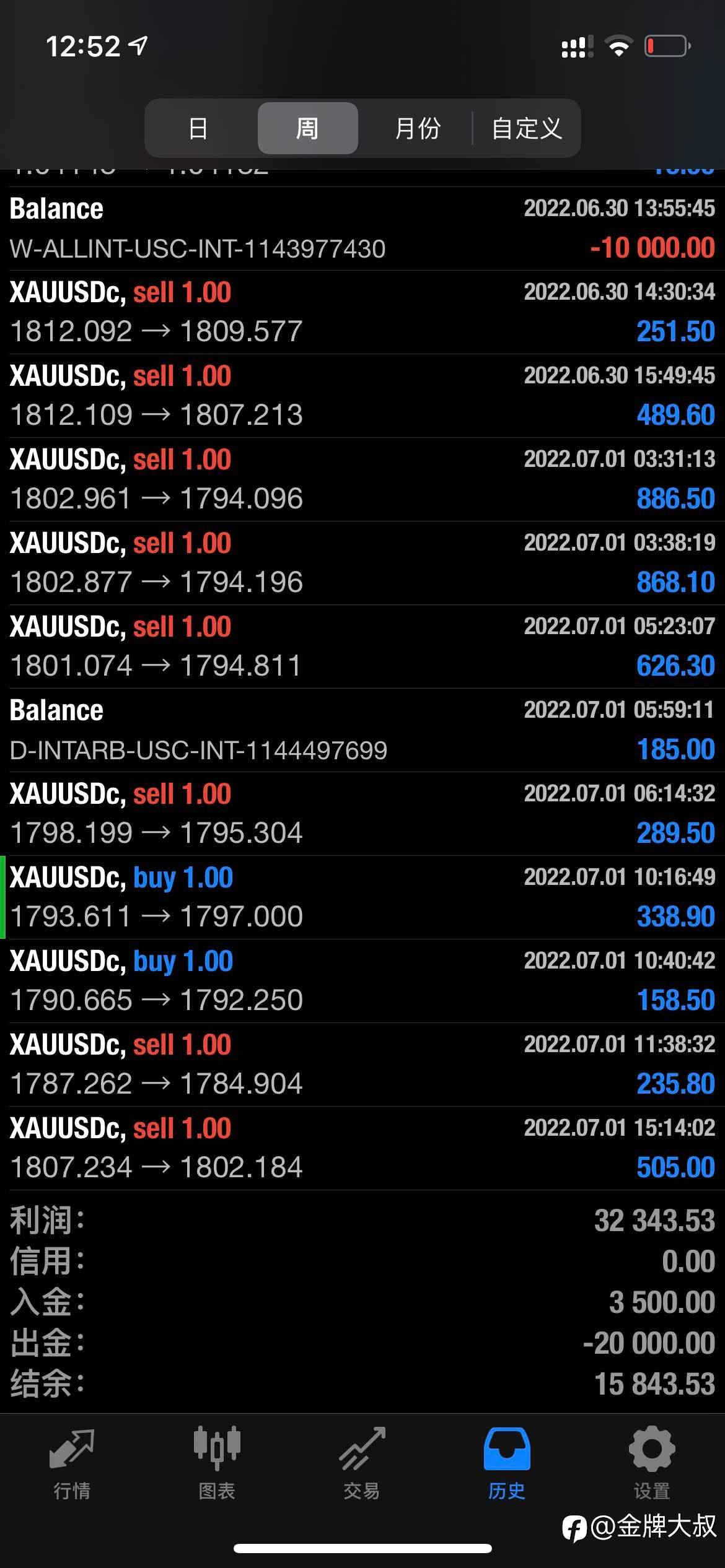This screenshot has width=725, height=1568.
Task: Choose the 自定义 custom period
Action: click(x=526, y=128)
